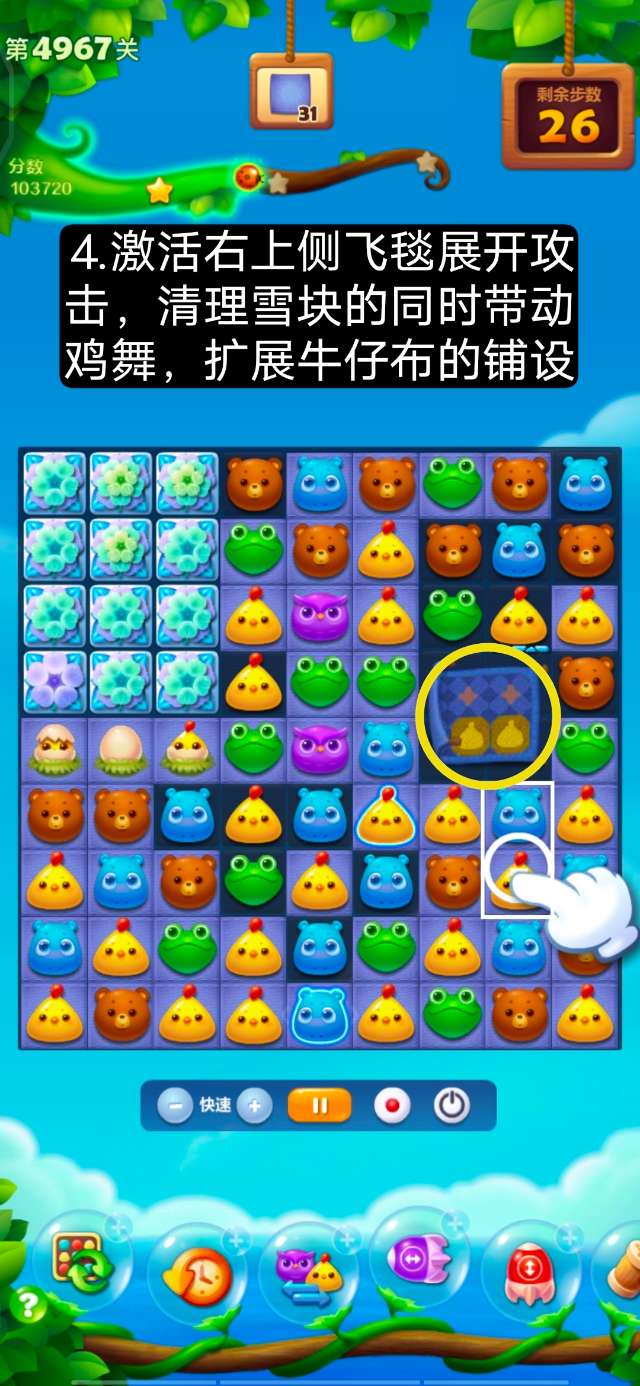The image size is (640, 1386).
Task: Pause the game with the orange button
Action: (x=320, y=1106)
